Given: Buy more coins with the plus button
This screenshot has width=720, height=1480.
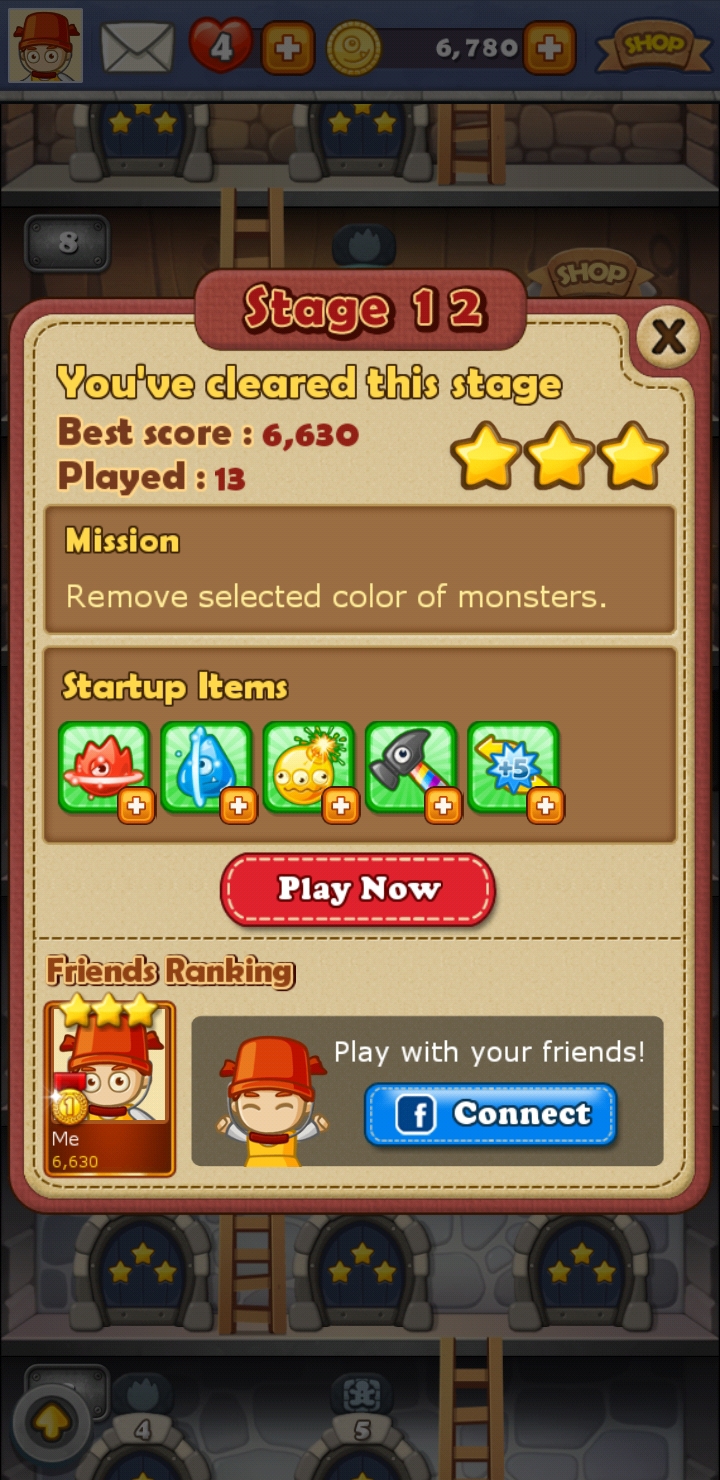Looking at the screenshot, I should click(x=549, y=48).
